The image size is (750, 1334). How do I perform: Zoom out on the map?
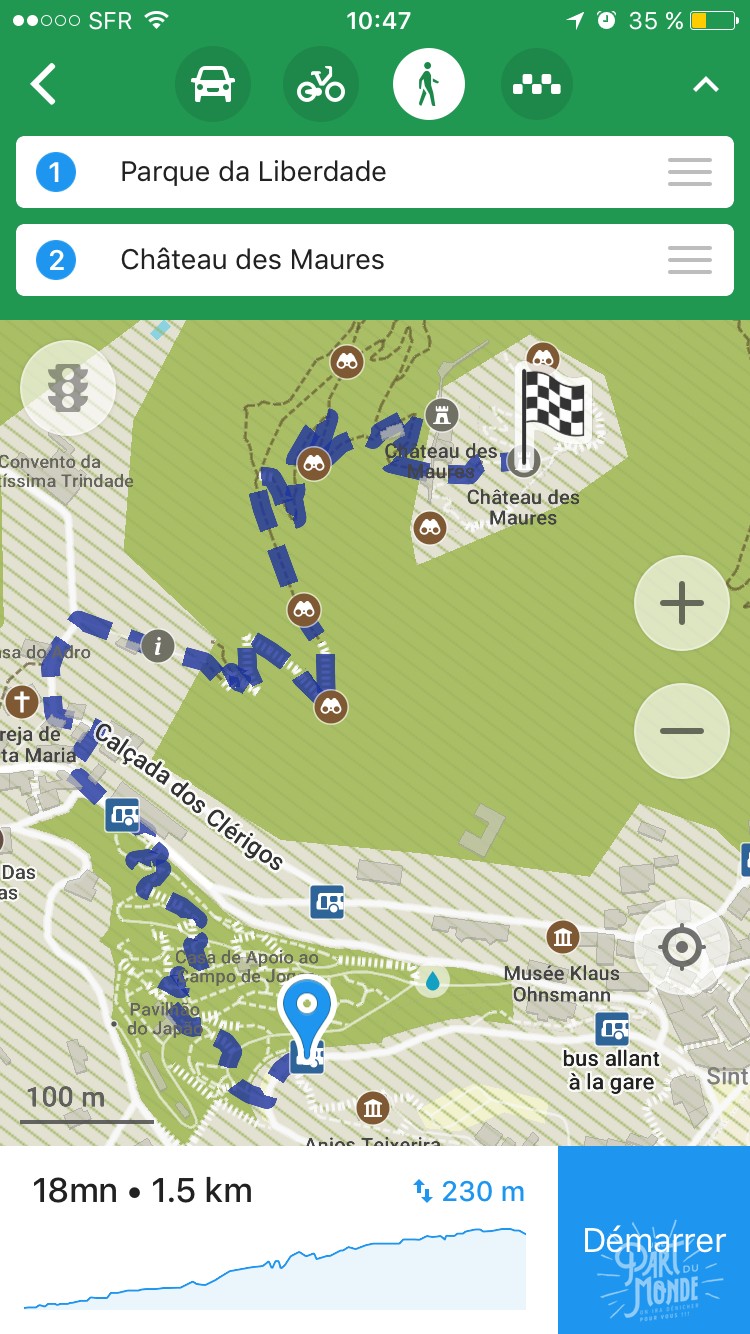pos(682,730)
